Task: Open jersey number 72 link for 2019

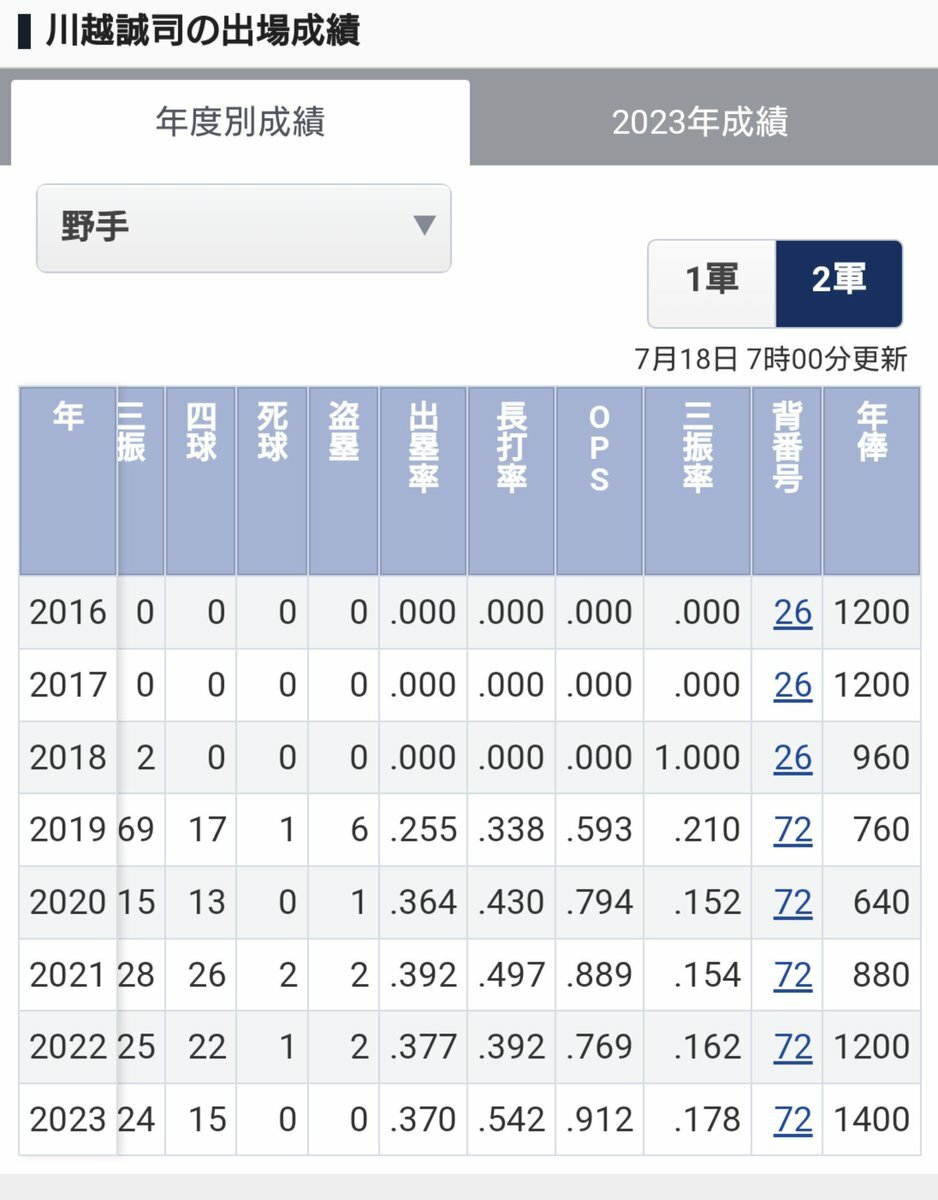Action: 792,830
